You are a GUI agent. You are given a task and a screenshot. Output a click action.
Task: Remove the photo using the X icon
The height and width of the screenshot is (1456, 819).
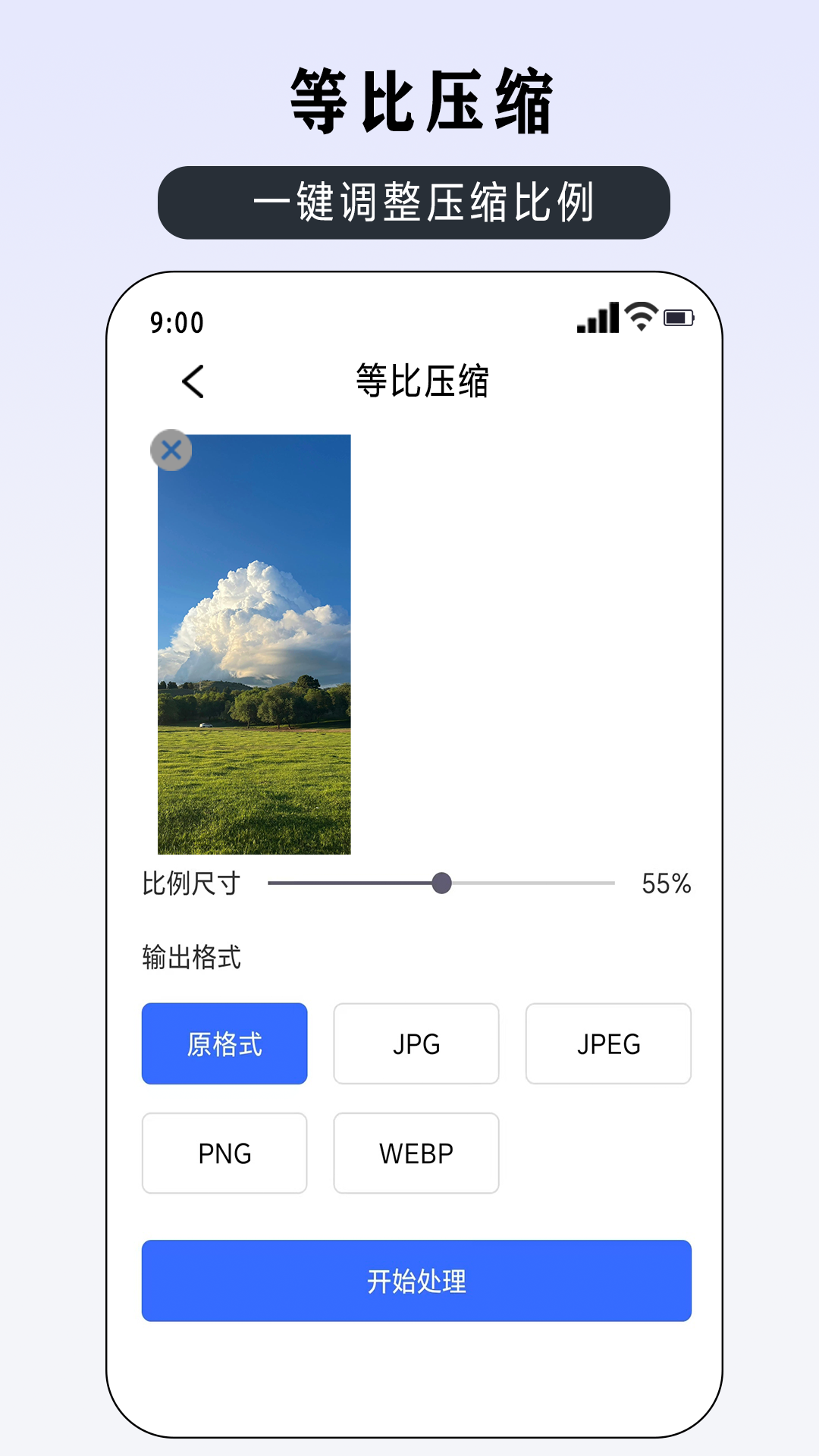tap(171, 450)
